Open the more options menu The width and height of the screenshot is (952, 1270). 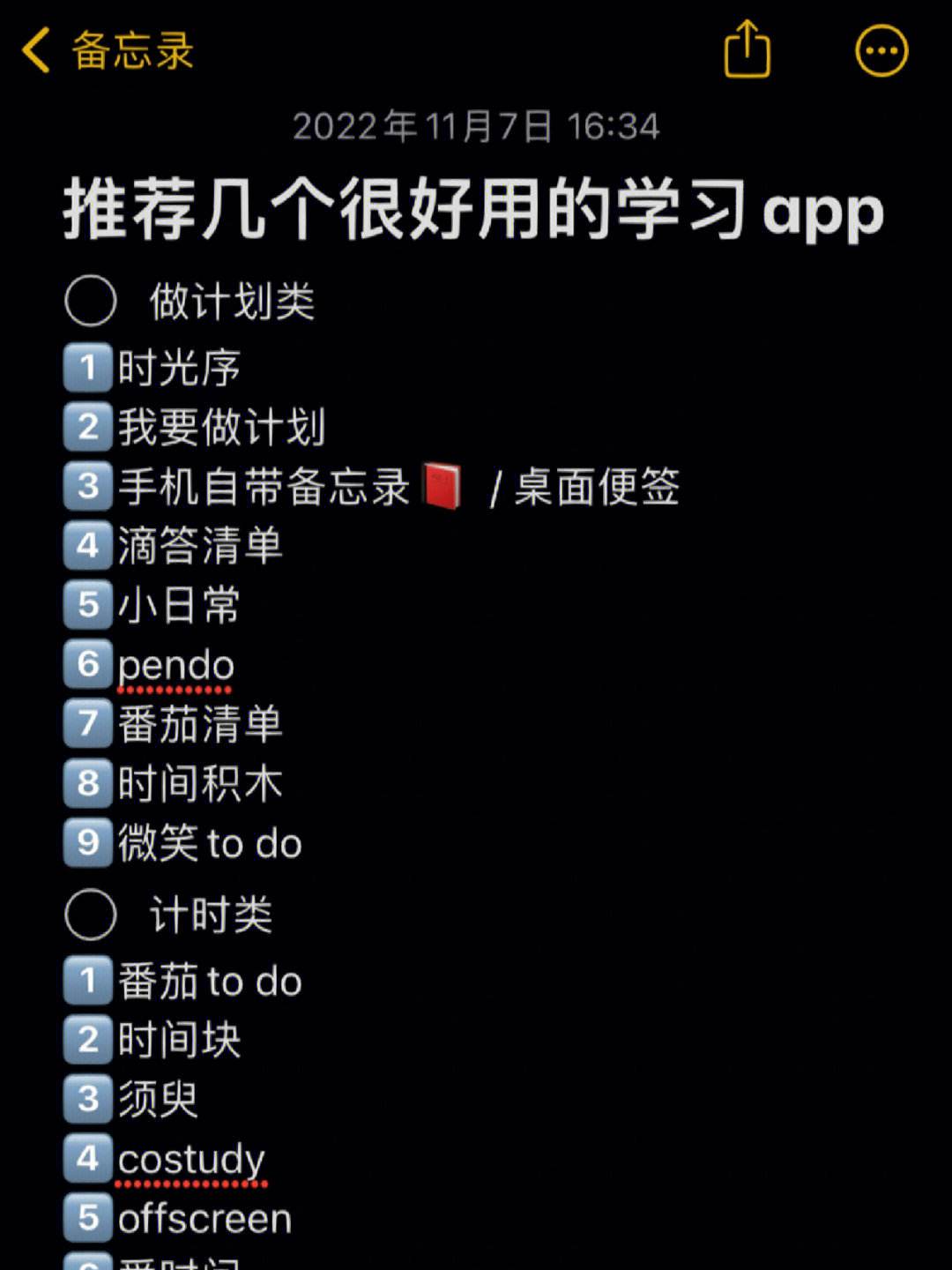point(881,50)
